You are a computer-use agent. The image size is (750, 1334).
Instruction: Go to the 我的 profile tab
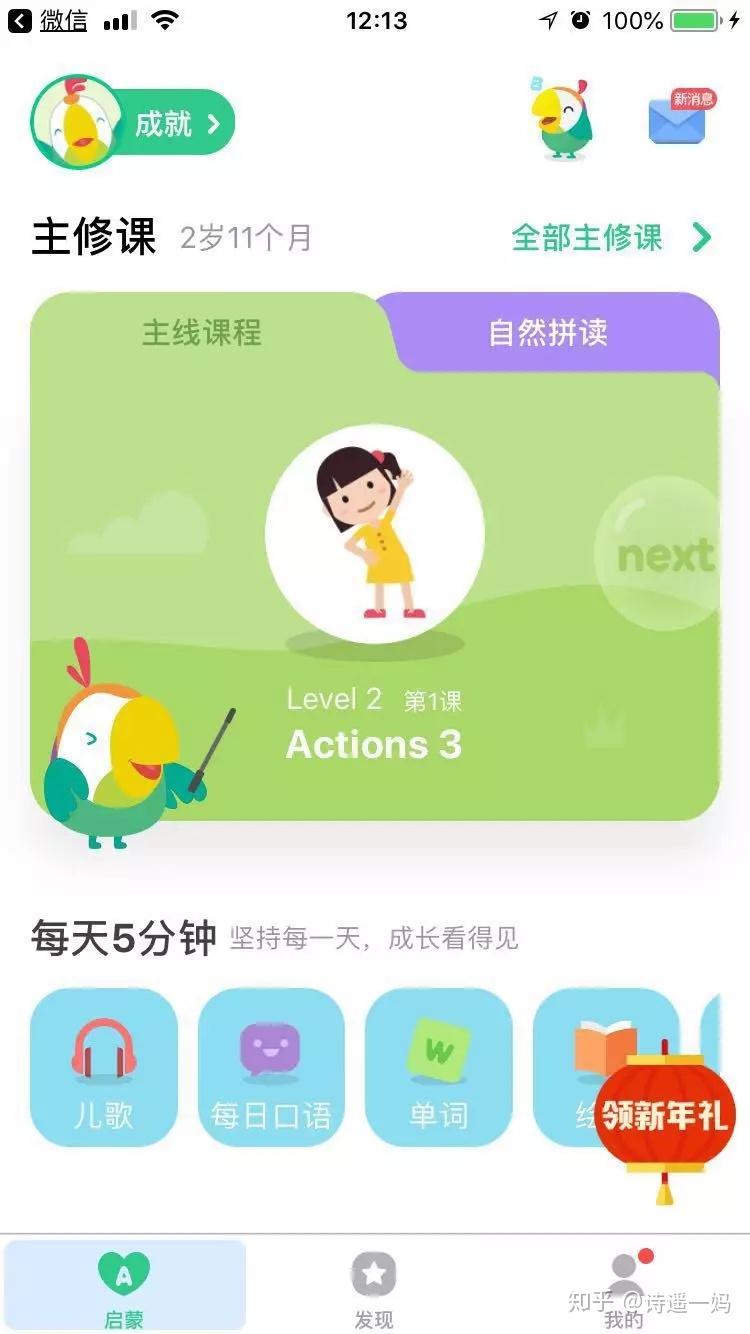(x=625, y=1289)
